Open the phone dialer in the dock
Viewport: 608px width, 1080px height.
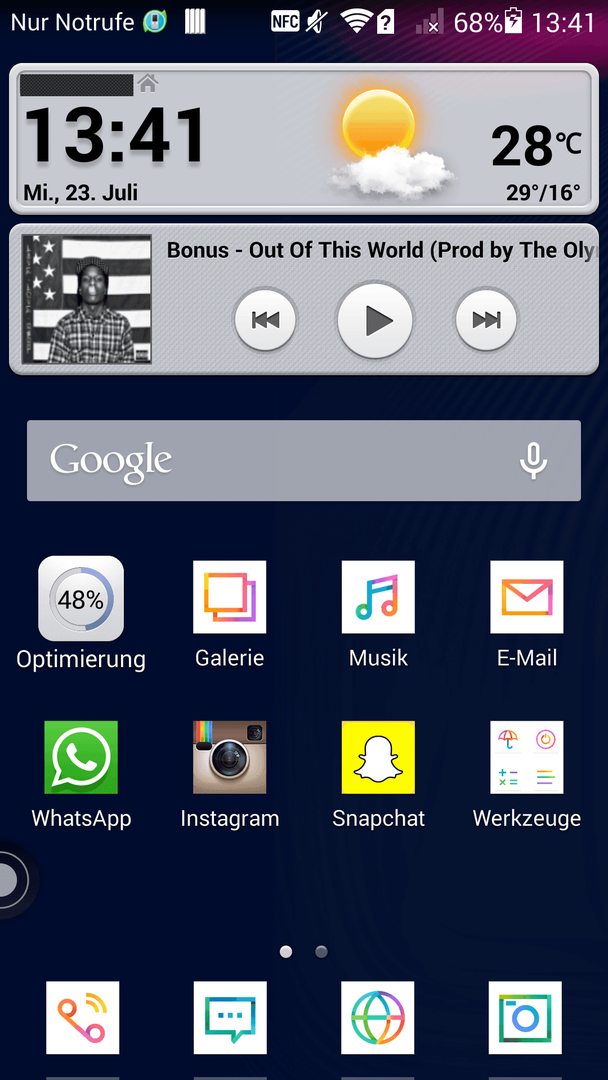(83, 1018)
